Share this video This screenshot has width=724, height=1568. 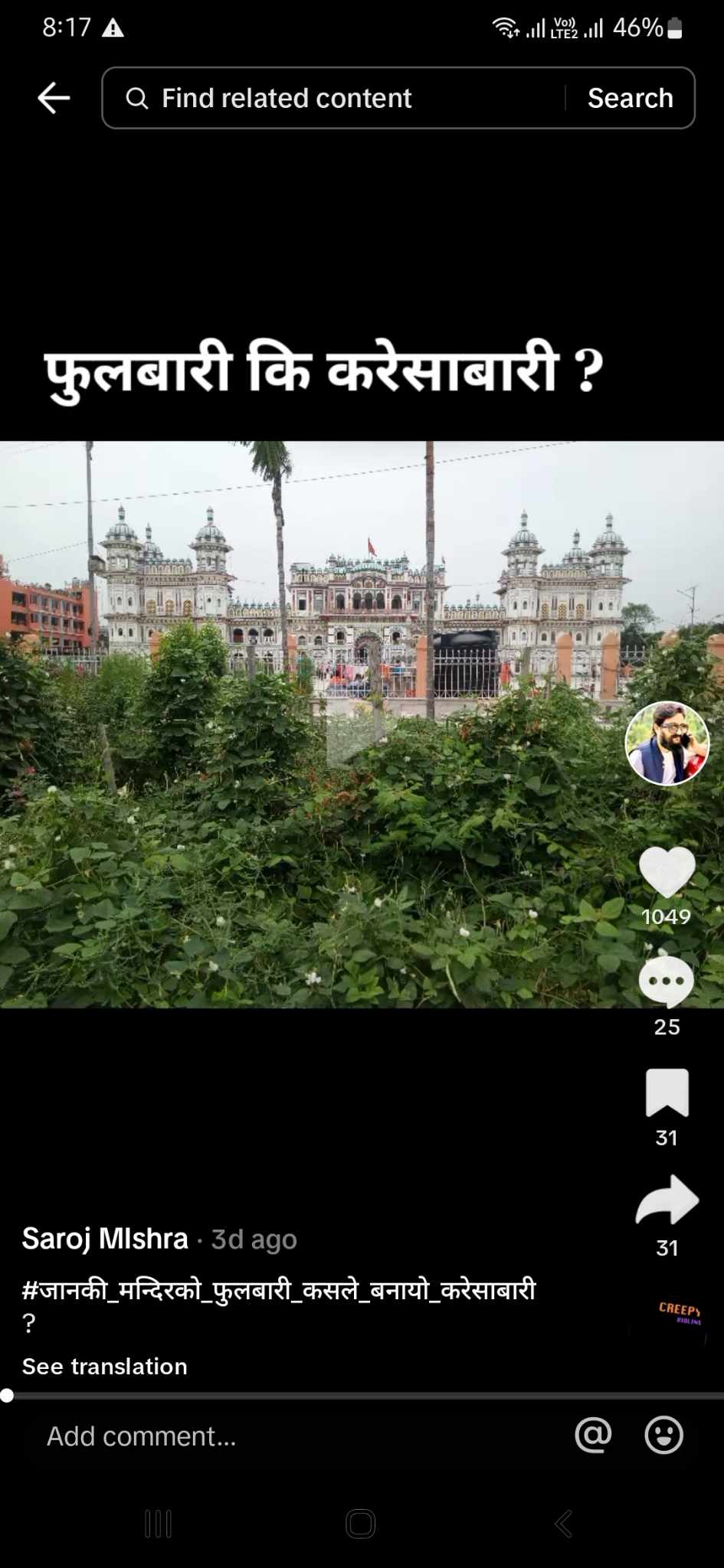(x=667, y=1200)
